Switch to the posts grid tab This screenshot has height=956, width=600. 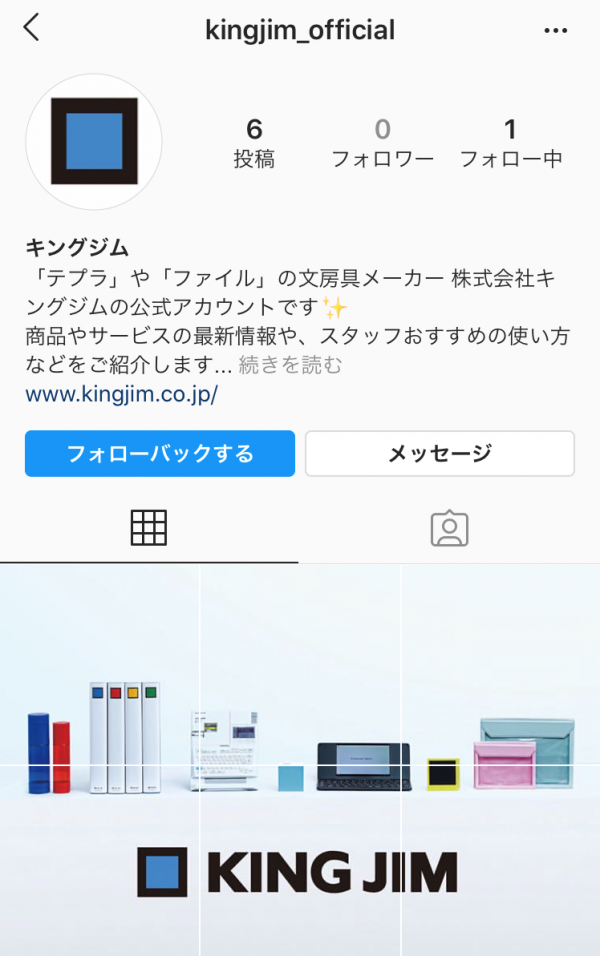[149, 527]
